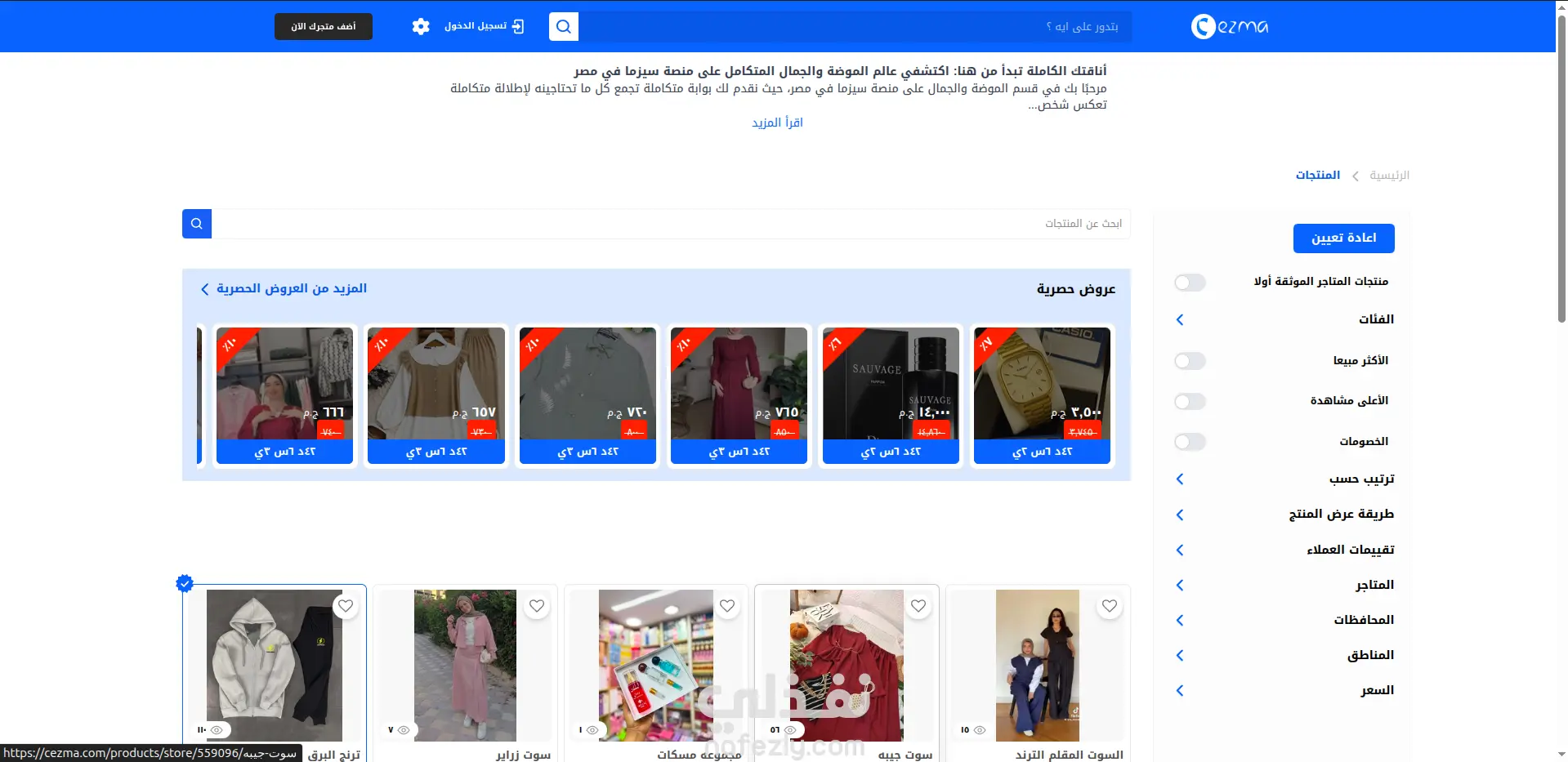The height and width of the screenshot is (762, 1568).
Task: Turn on the 'الخصومات' toggle
Action: click(1190, 442)
